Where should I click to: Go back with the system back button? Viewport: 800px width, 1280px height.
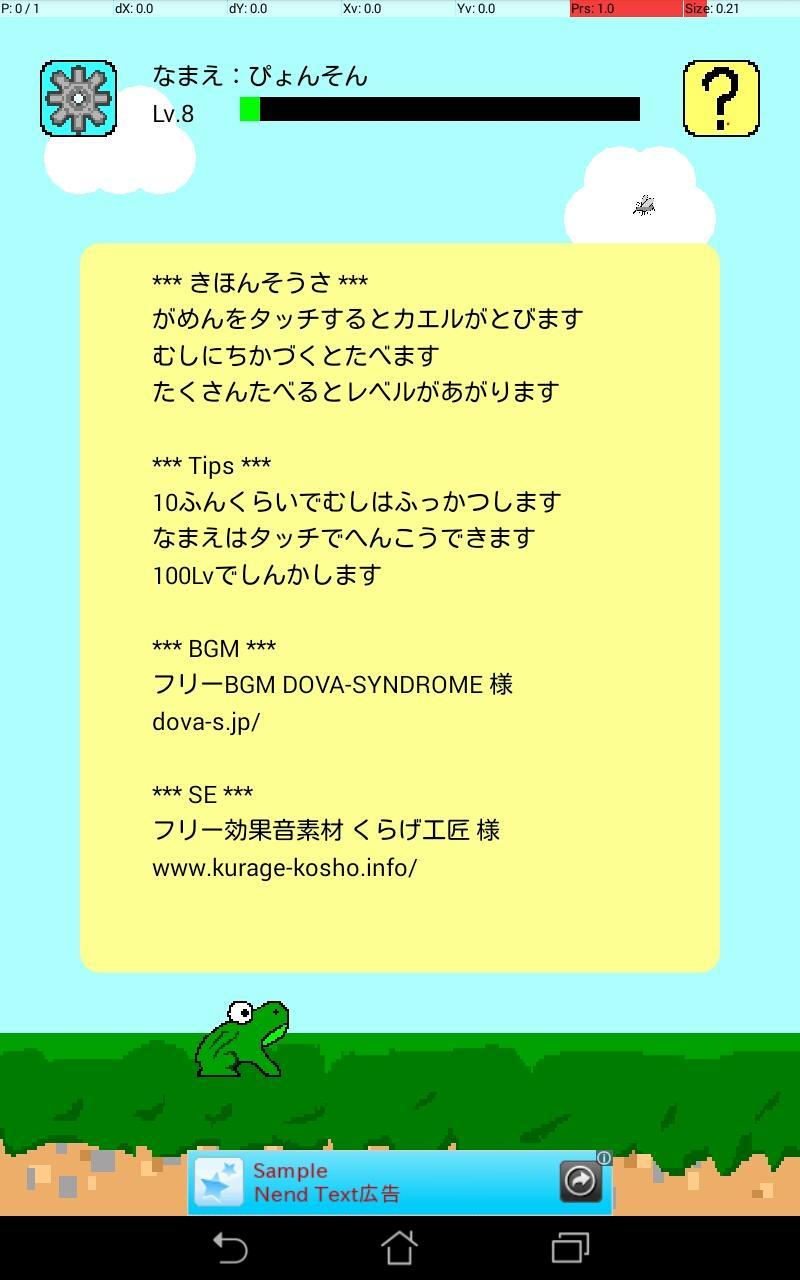point(229,1247)
